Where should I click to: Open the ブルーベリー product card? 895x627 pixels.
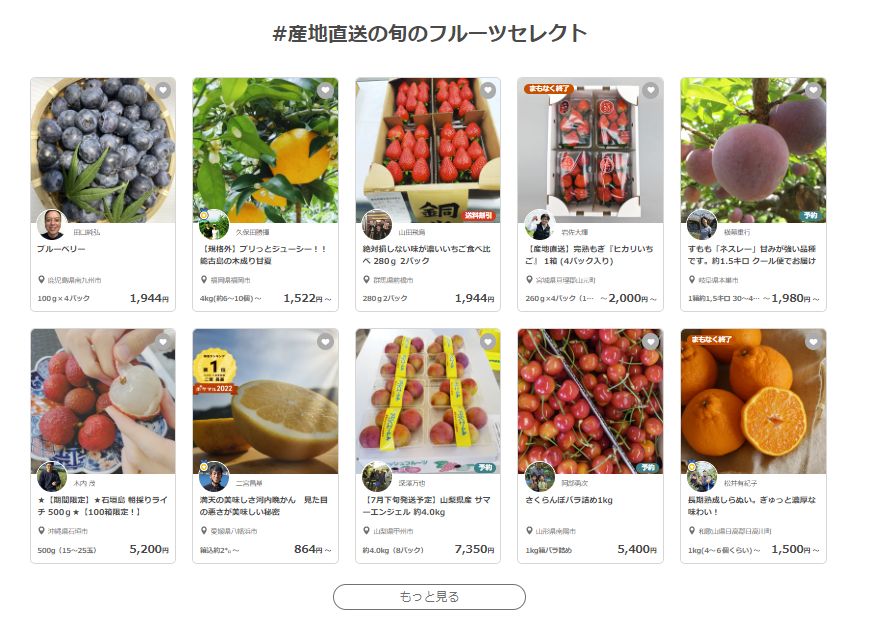click(102, 150)
